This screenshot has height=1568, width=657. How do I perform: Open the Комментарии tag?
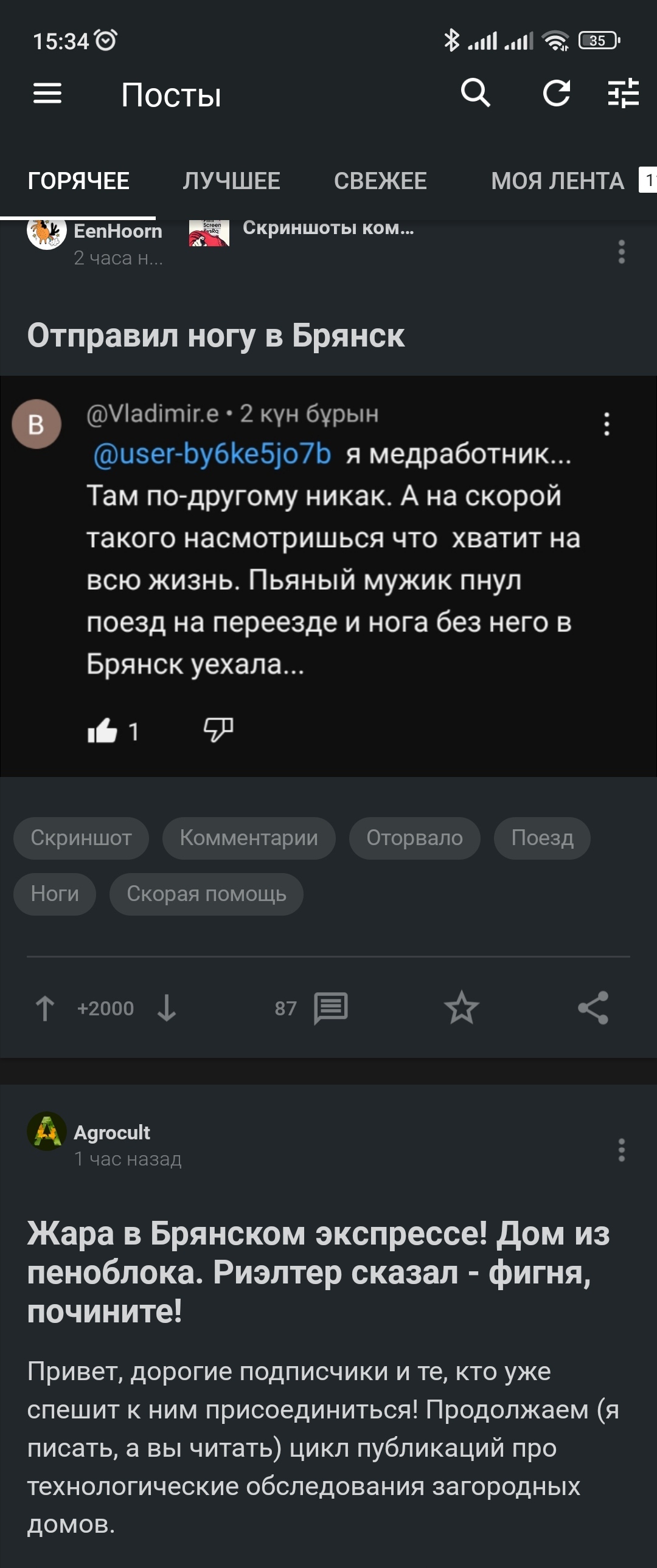248,838
